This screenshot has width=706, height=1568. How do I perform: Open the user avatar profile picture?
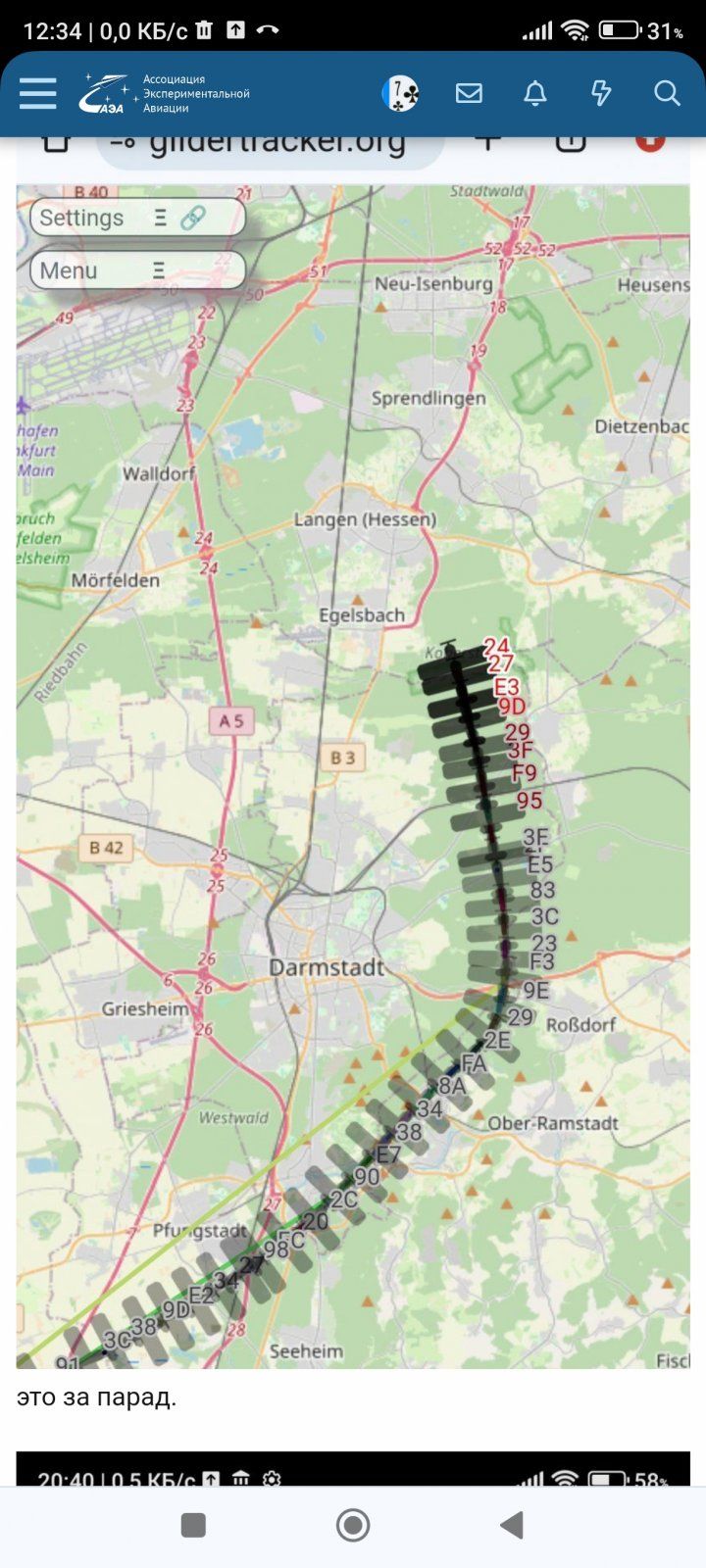[x=400, y=93]
